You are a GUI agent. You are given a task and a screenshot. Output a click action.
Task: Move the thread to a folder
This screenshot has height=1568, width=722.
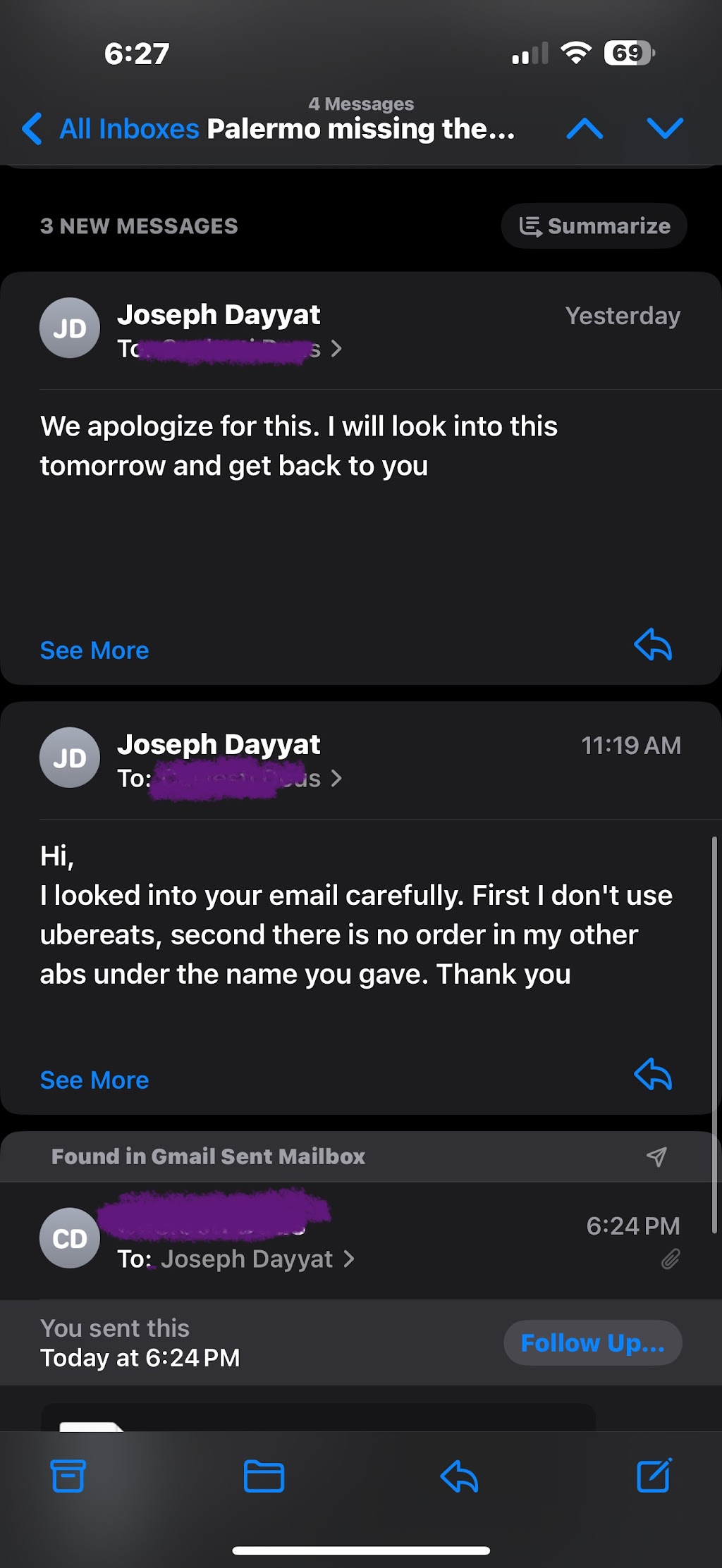click(x=264, y=1476)
